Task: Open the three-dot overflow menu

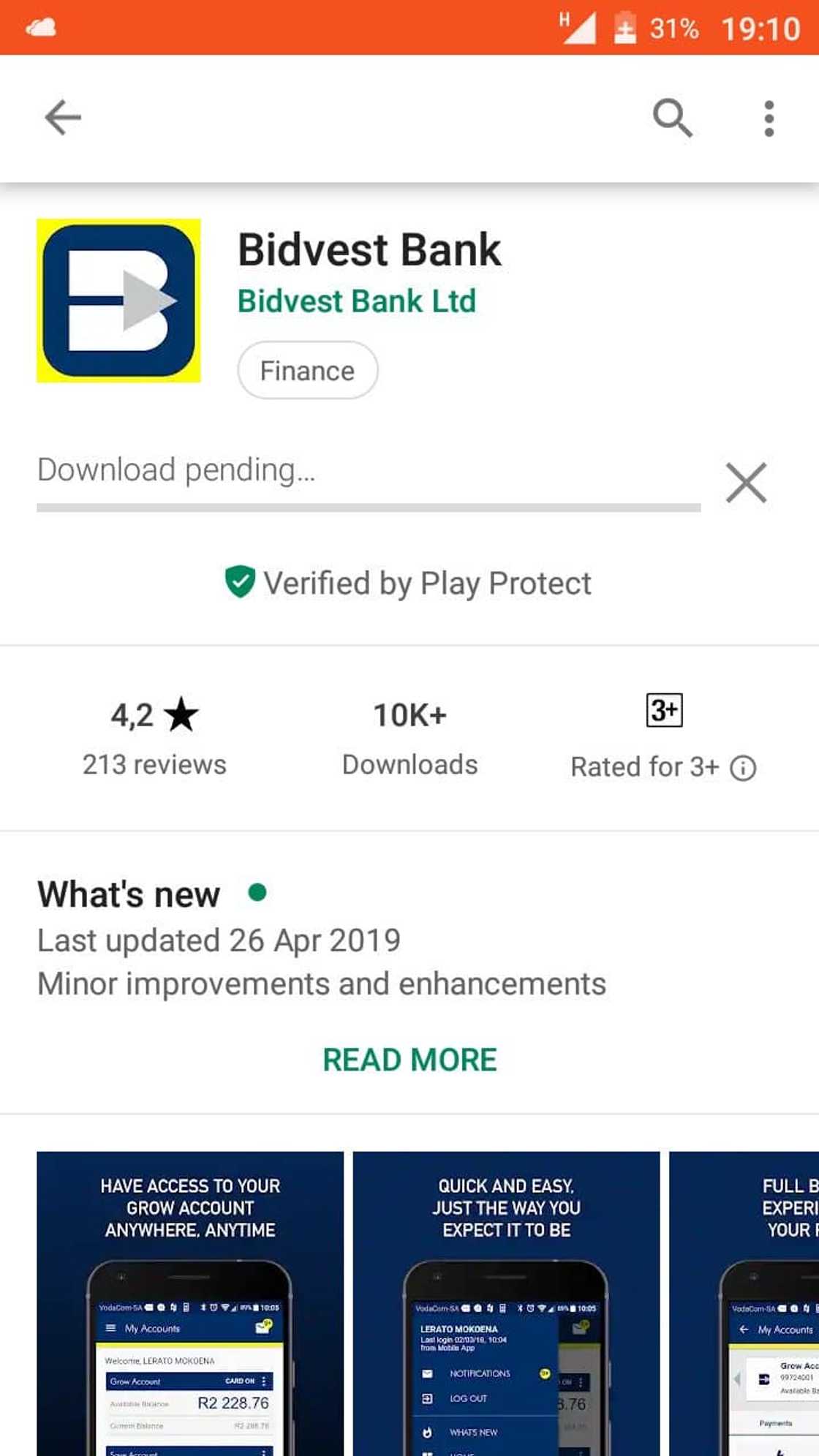Action: point(769,118)
